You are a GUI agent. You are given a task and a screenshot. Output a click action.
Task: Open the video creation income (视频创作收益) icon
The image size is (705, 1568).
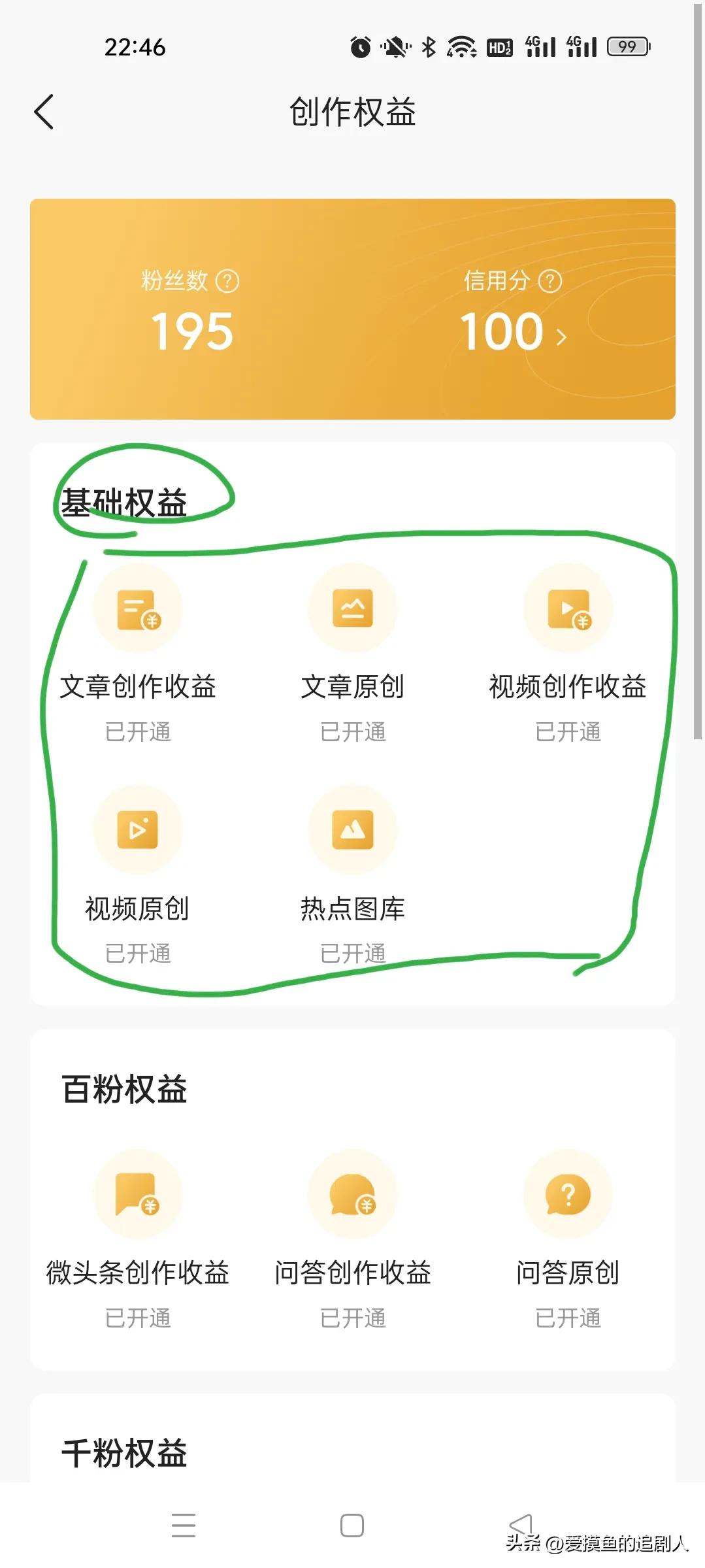[x=567, y=608]
